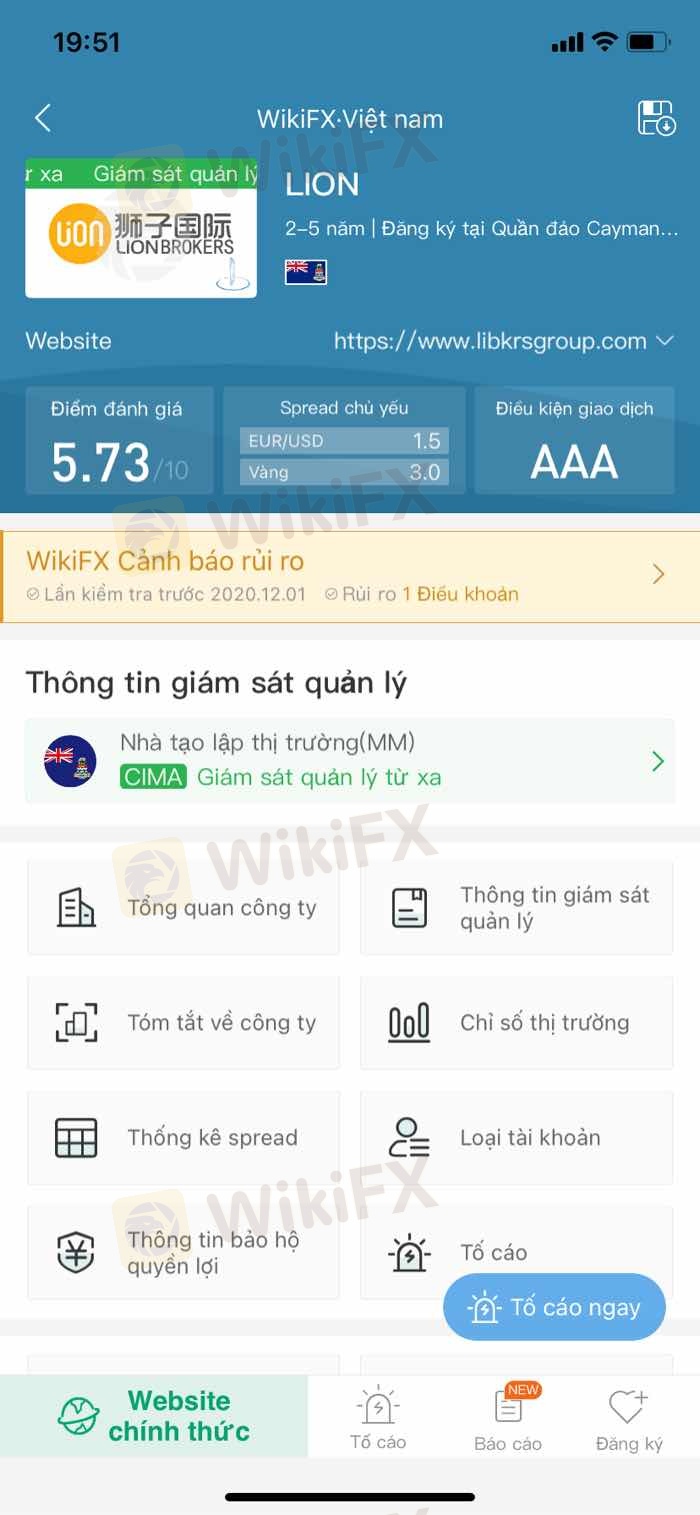Select Đăng ký in the bottom bar
The width and height of the screenshot is (700, 1515).
click(629, 1420)
